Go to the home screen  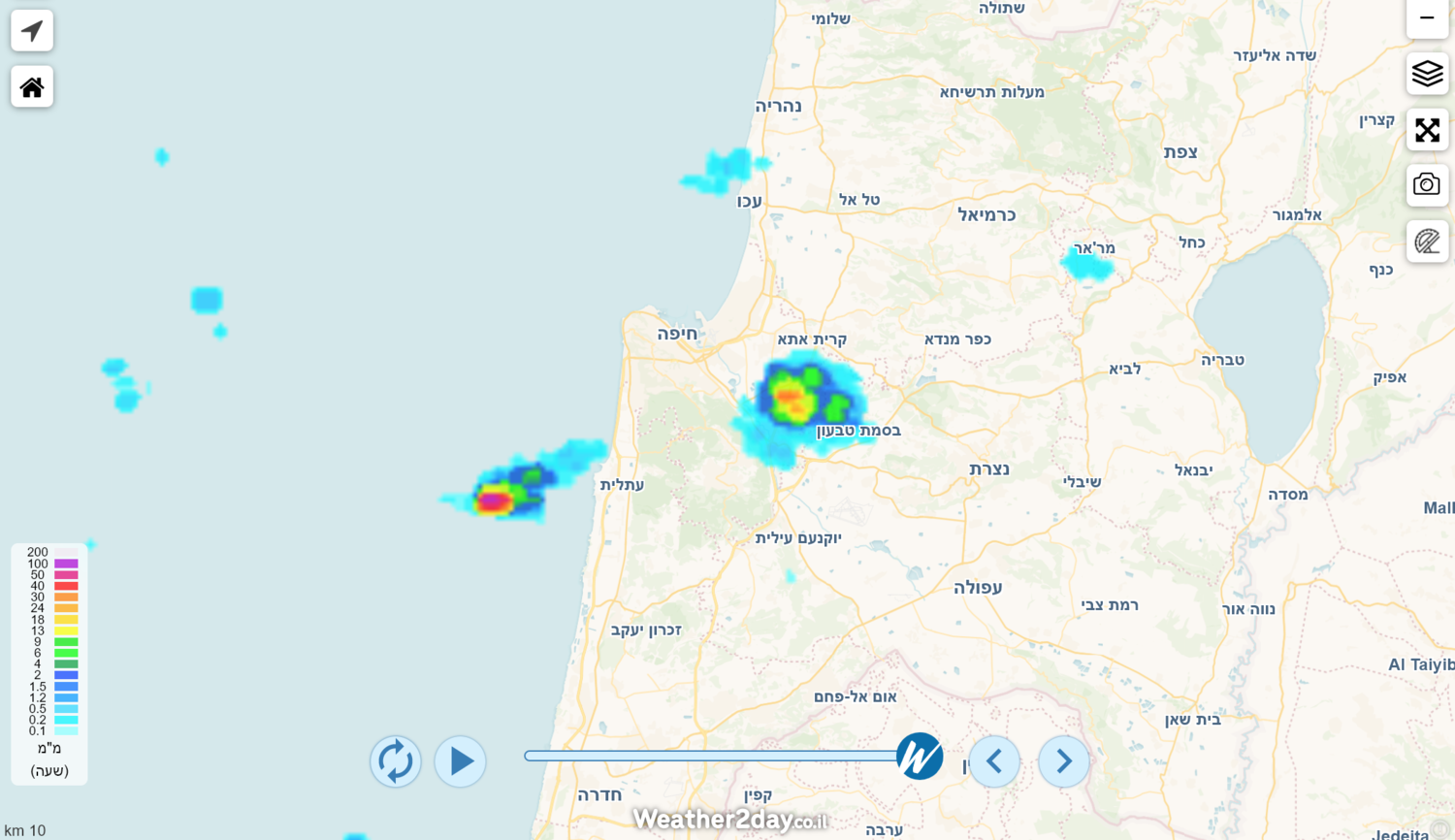click(x=32, y=87)
